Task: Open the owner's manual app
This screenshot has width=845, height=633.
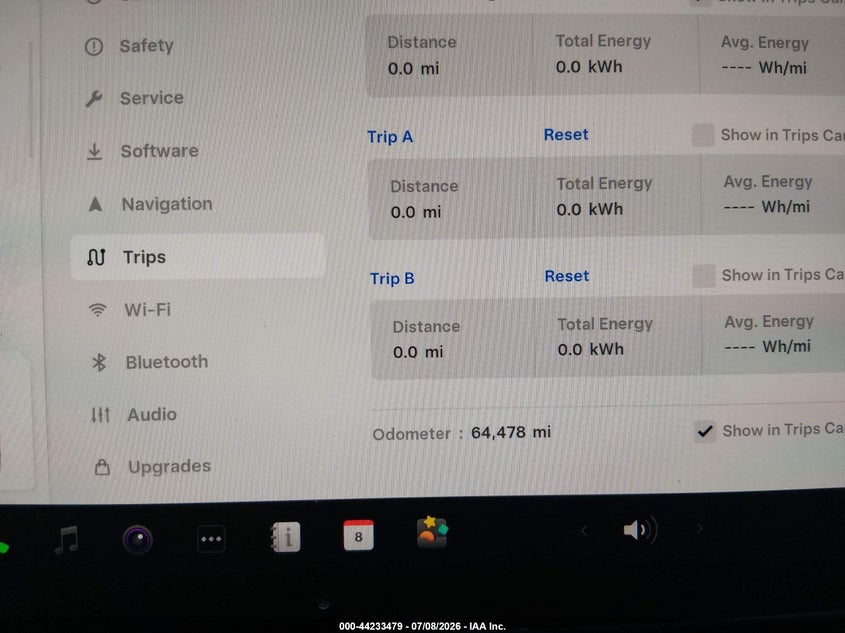Action: [x=285, y=537]
